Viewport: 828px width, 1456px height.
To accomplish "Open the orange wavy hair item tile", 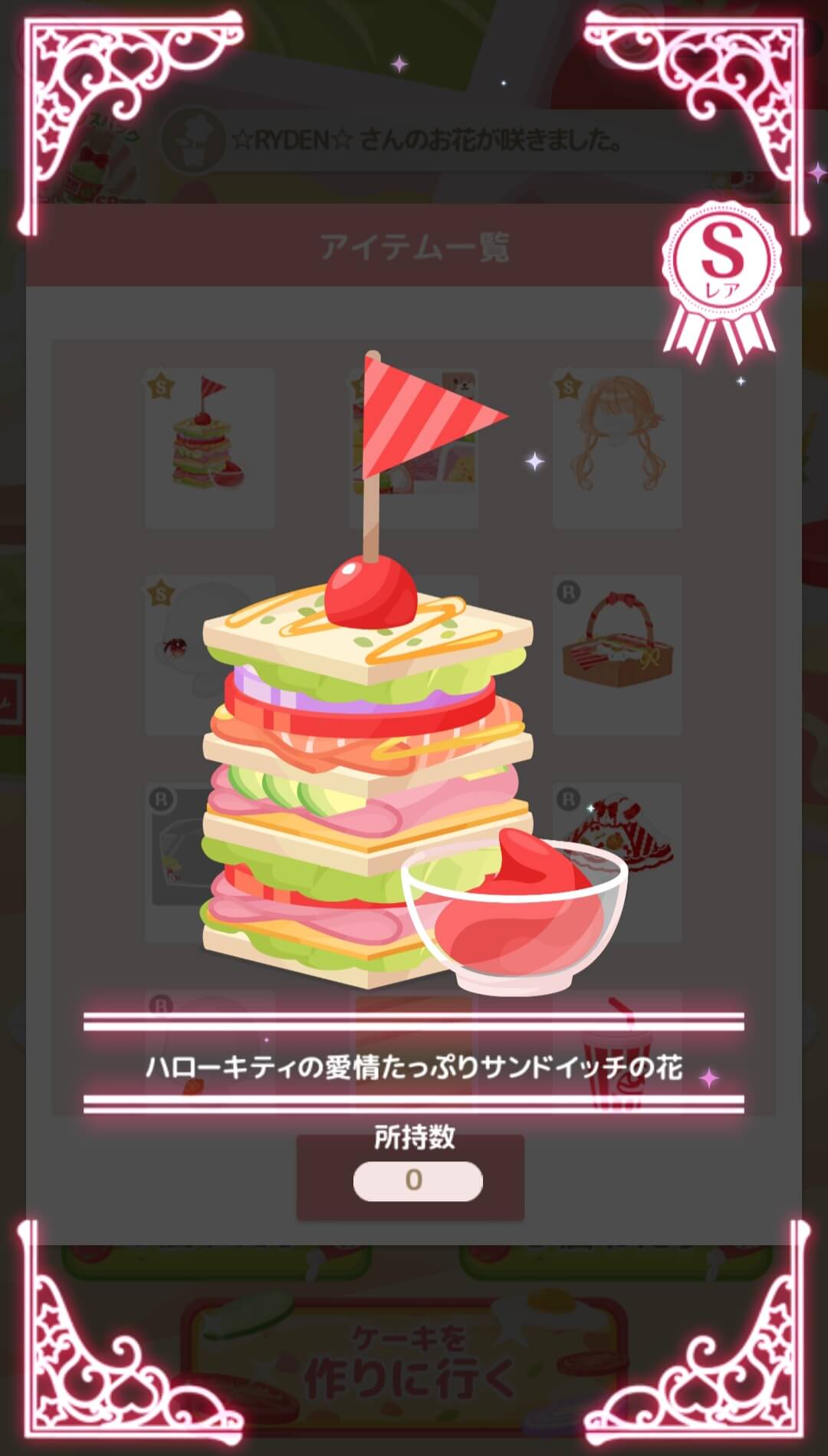I will coord(617,448).
